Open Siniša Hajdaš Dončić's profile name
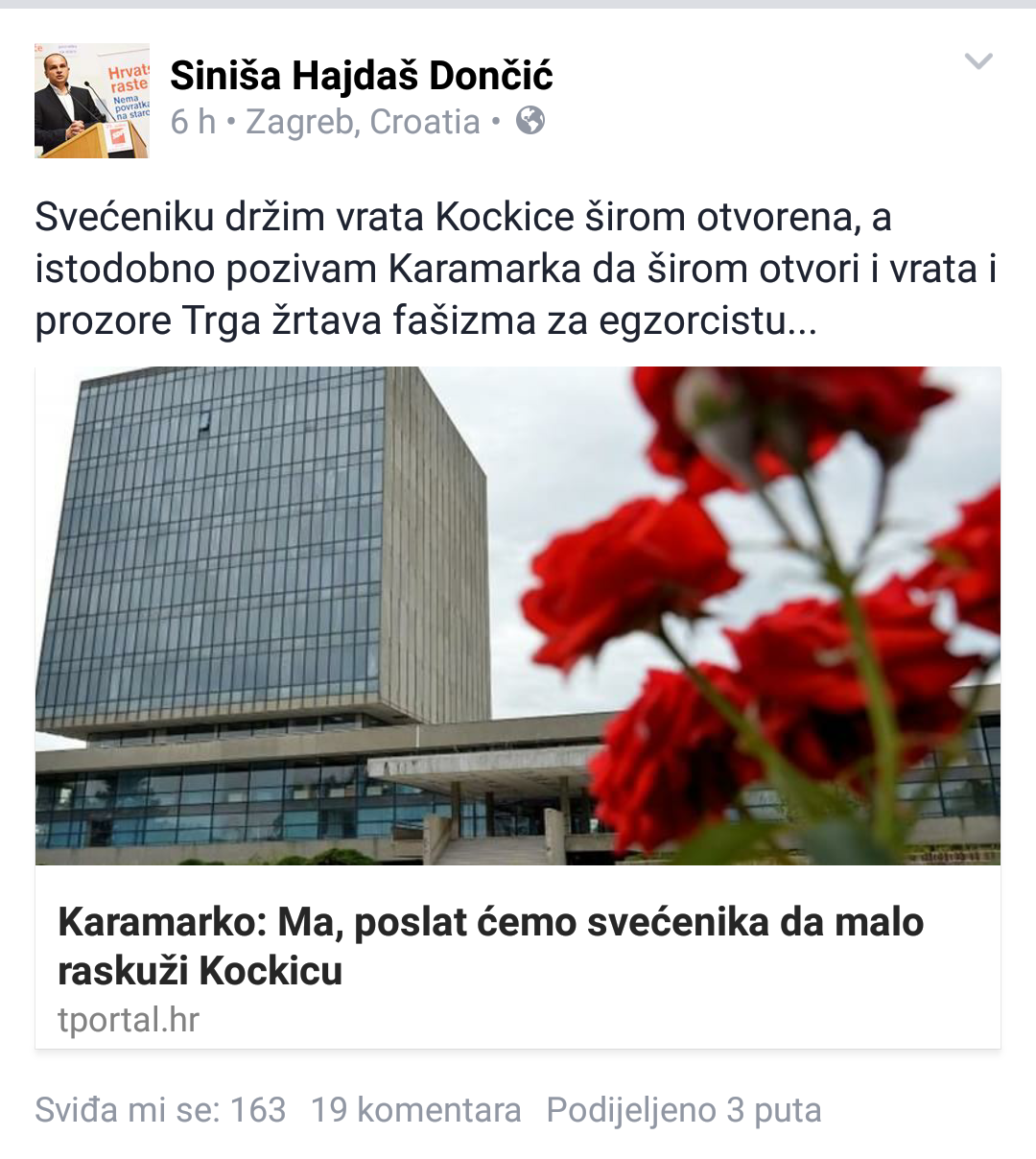 361,76
